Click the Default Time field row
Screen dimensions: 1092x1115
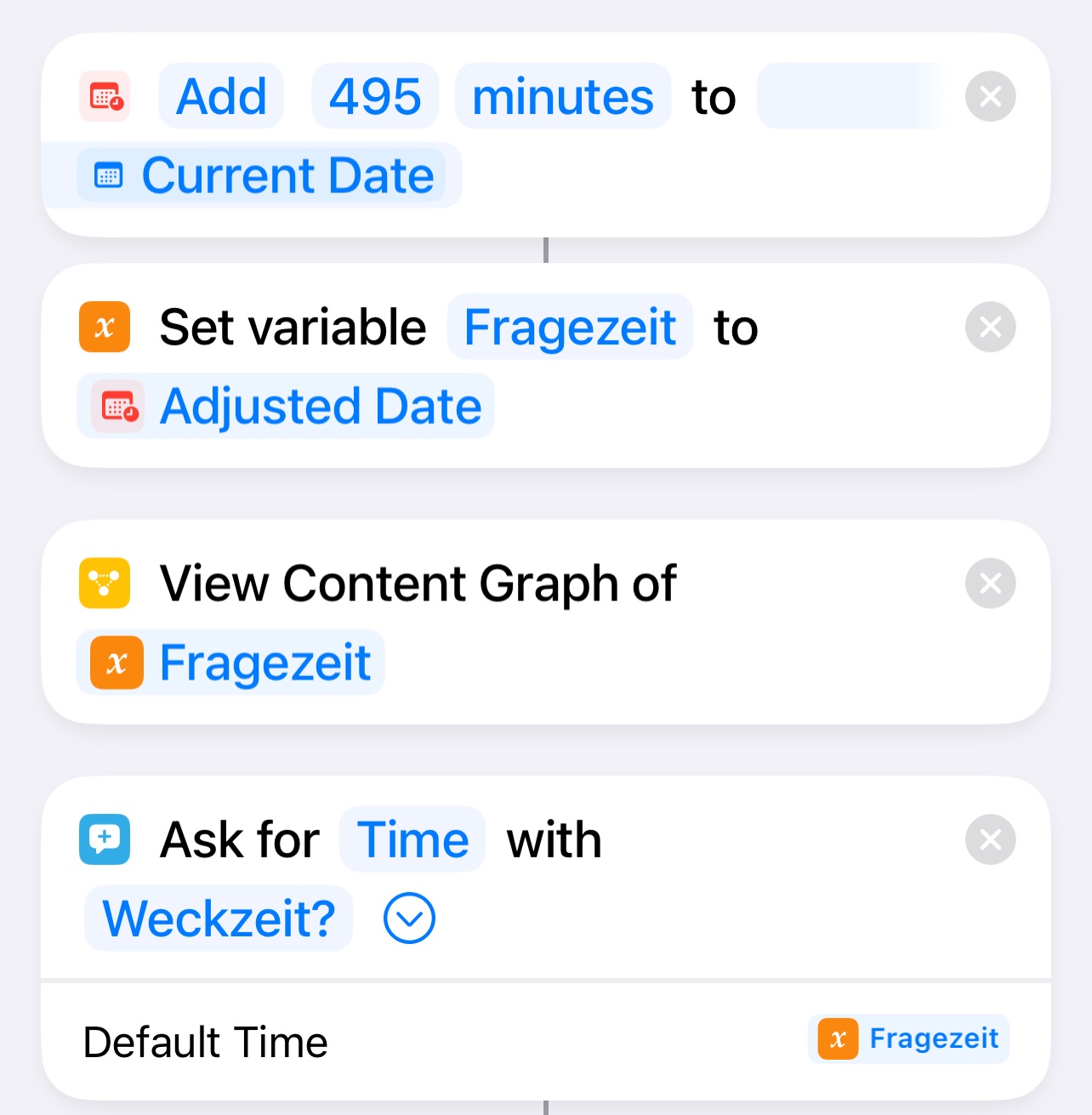coord(204,1041)
